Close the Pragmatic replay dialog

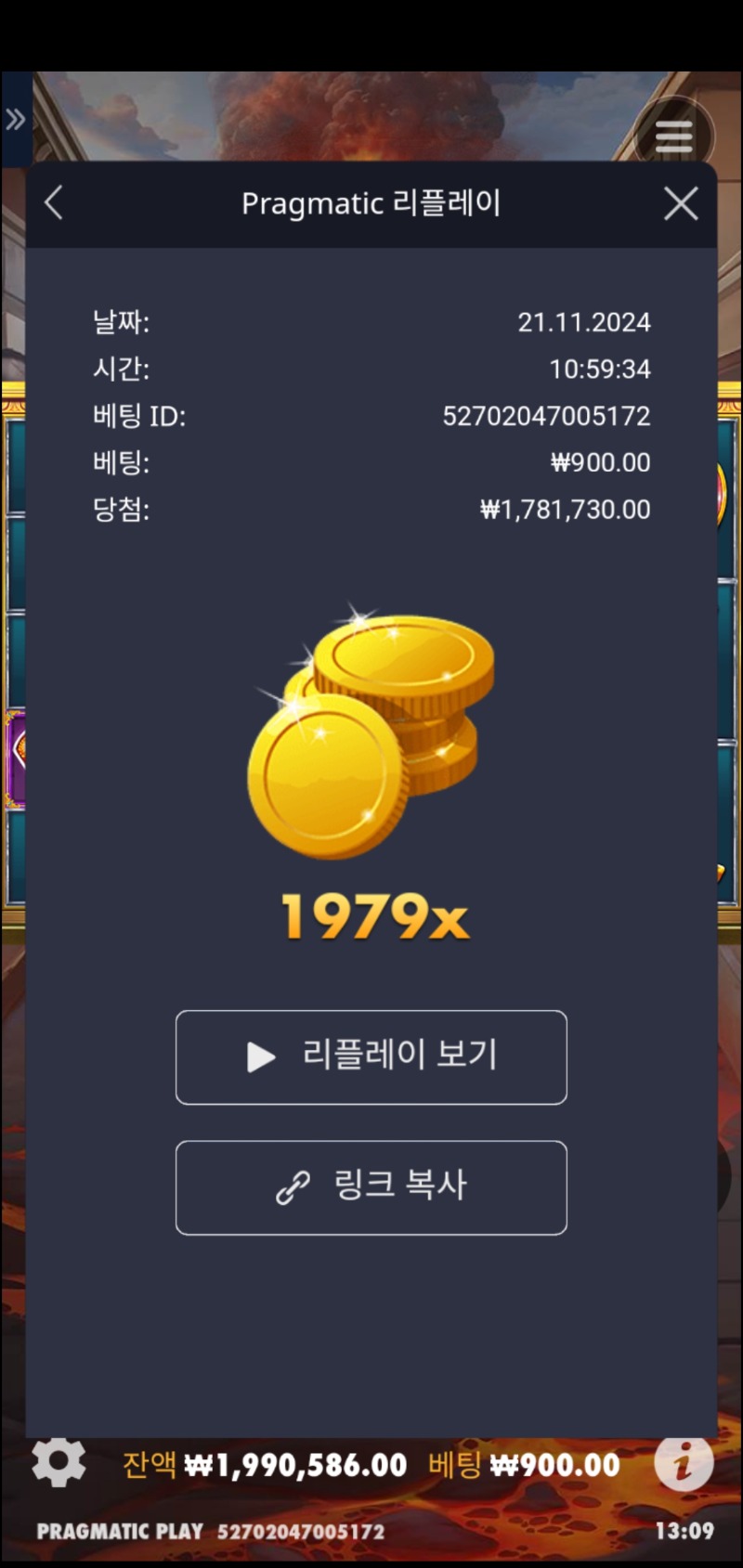click(x=681, y=203)
